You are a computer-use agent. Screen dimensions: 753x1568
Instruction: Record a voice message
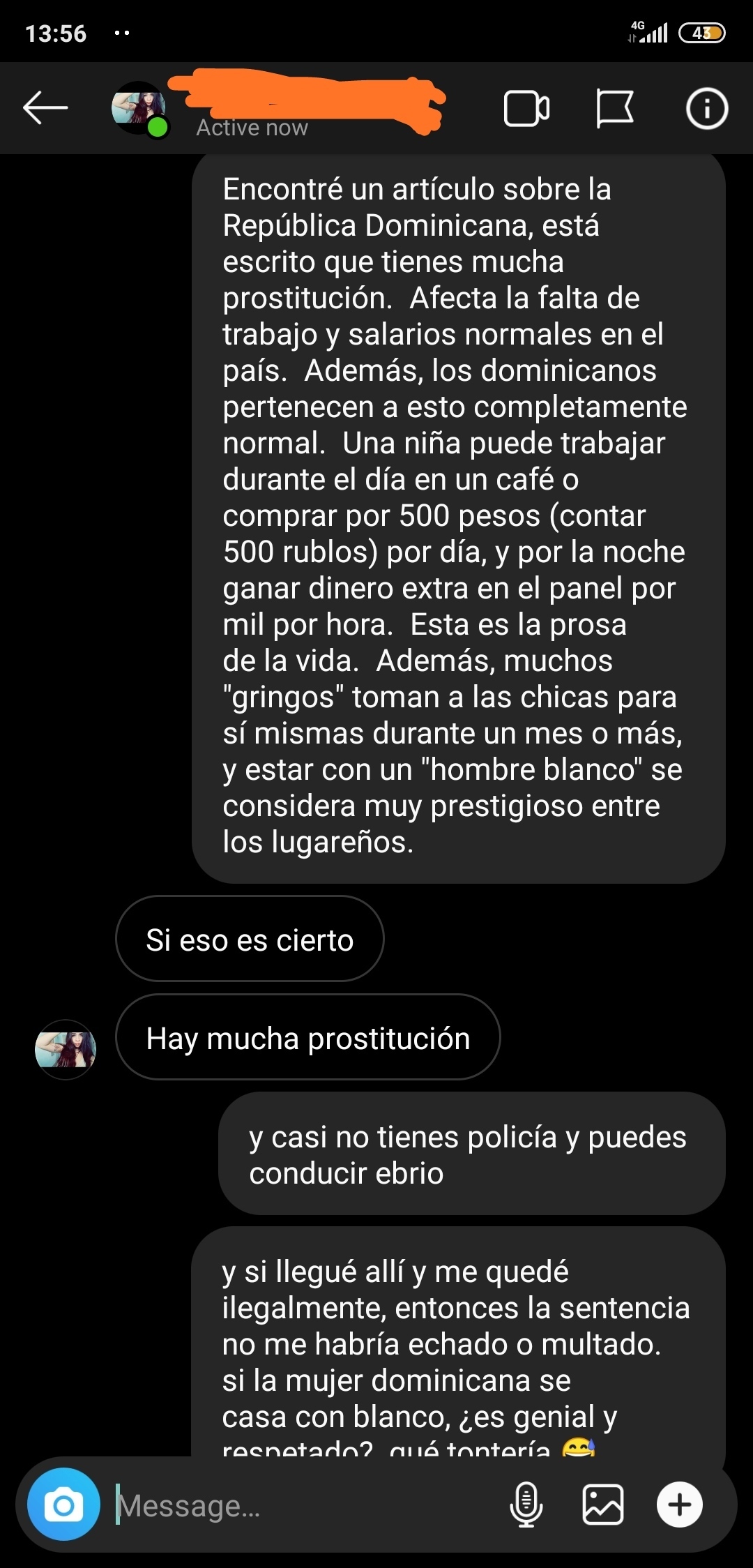coord(526,1505)
